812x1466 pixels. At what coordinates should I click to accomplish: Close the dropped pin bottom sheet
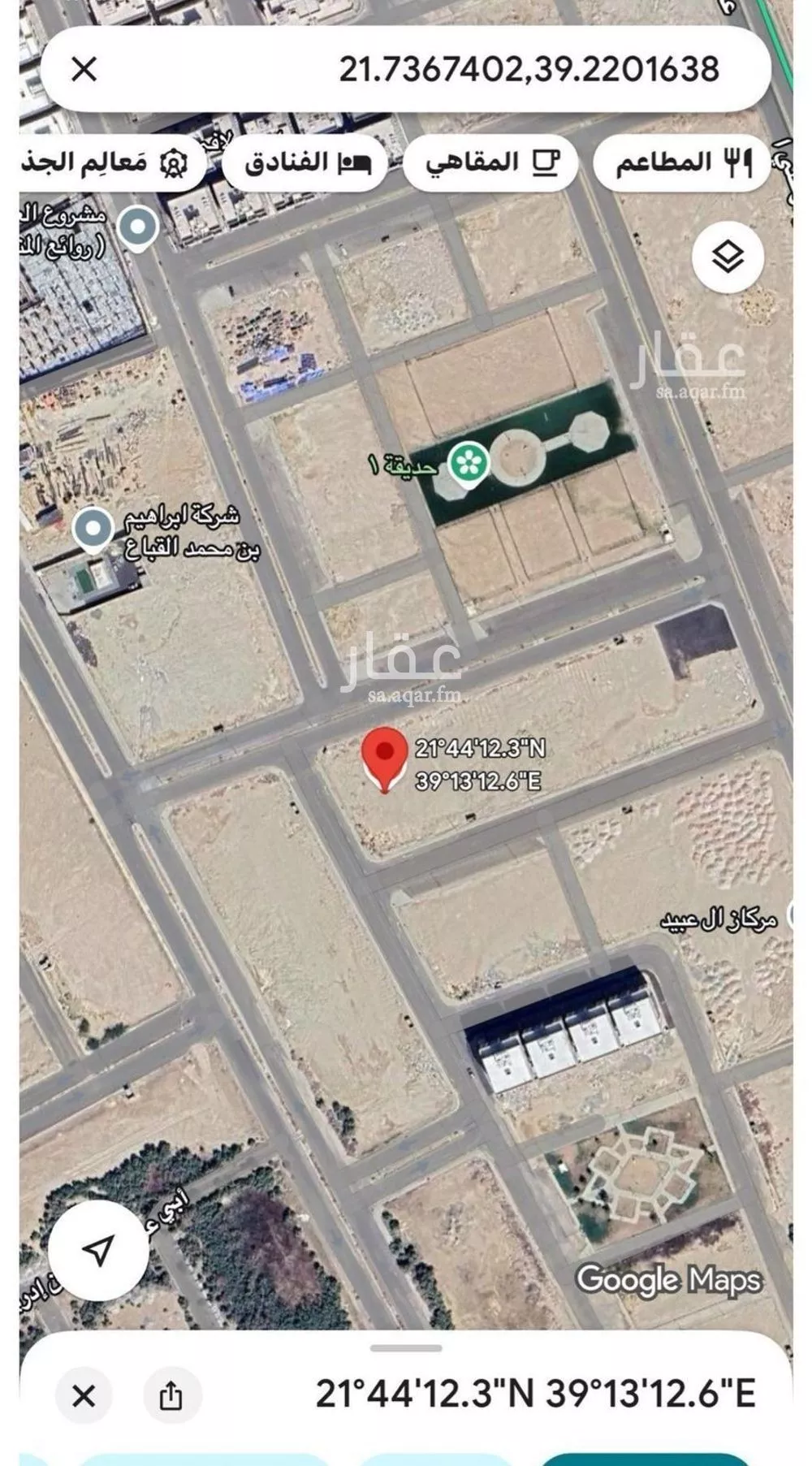84,1395
